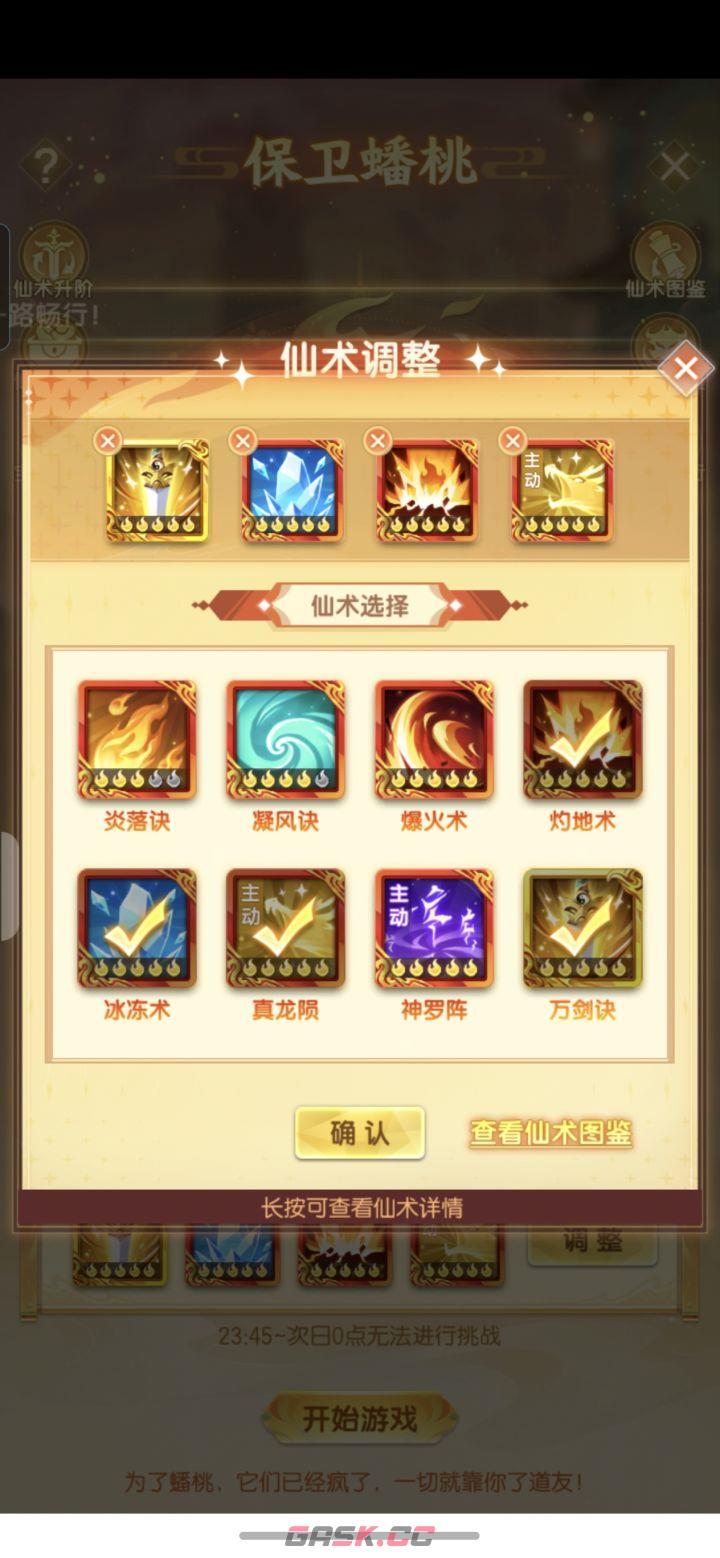
Task: Uncheck the 真龙陨 skill
Action: pyautogui.click(x=286, y=928)
